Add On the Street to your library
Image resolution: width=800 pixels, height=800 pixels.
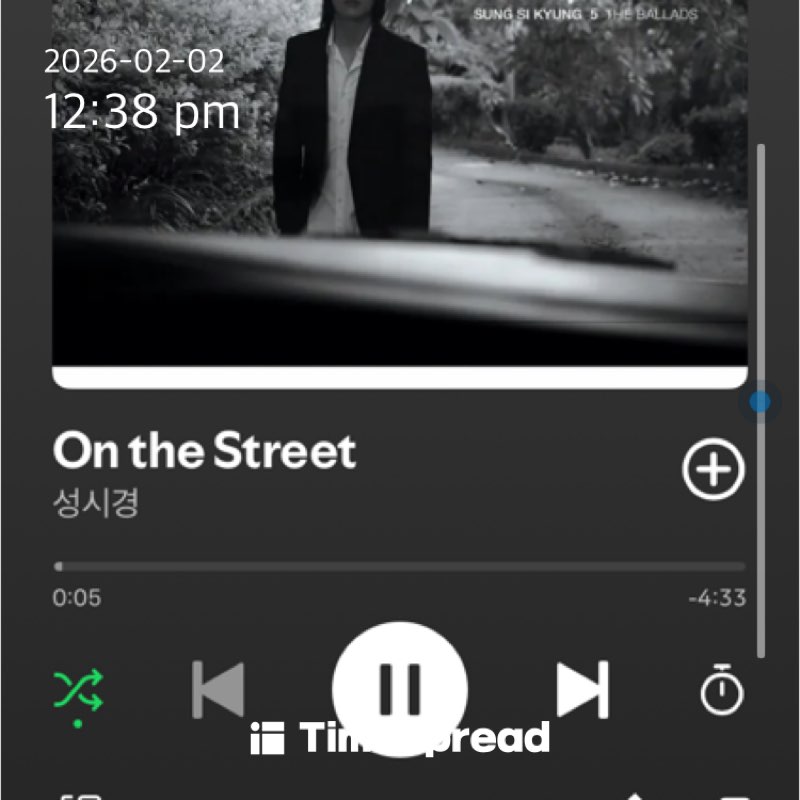pyautogui.click(x=713, y=468)
